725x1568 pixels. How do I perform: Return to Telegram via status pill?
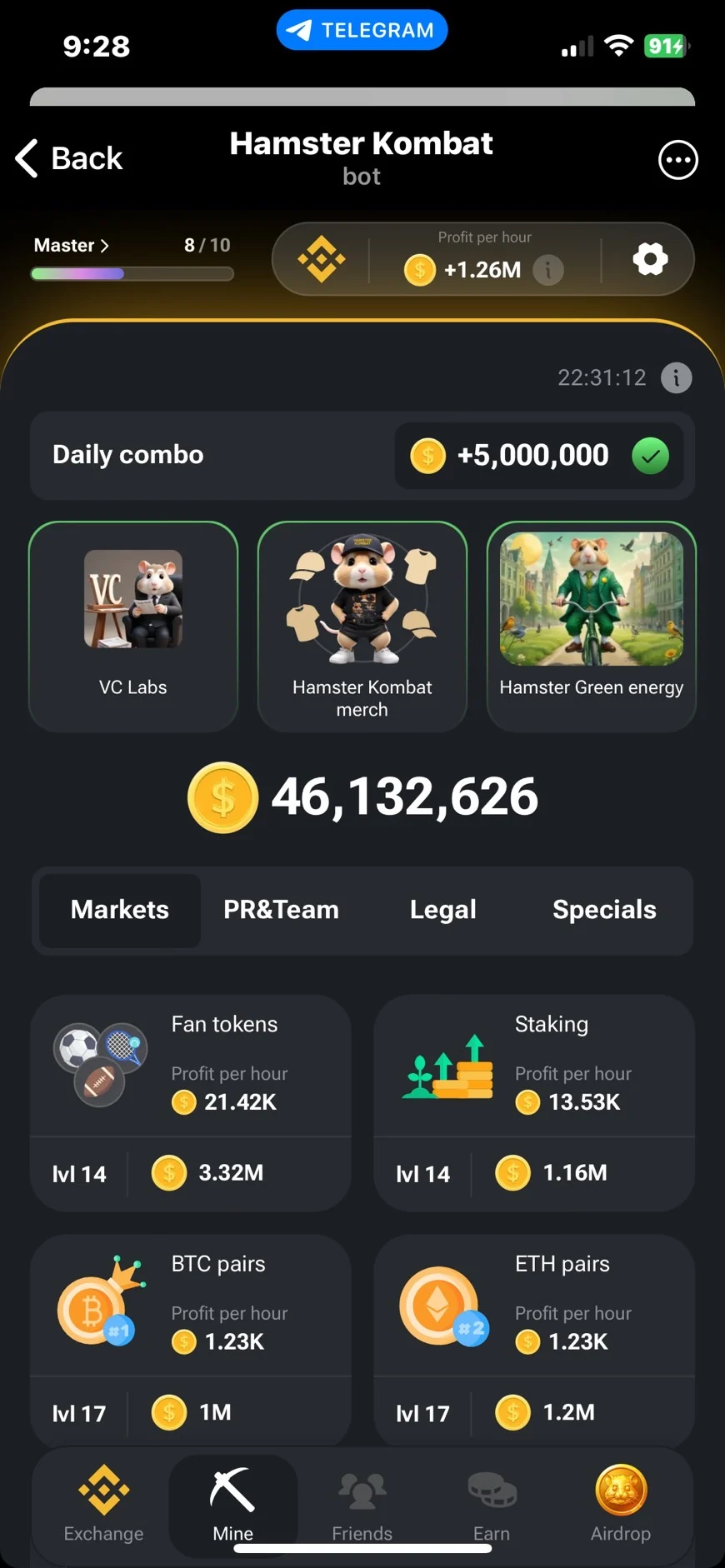coord(362,30)
